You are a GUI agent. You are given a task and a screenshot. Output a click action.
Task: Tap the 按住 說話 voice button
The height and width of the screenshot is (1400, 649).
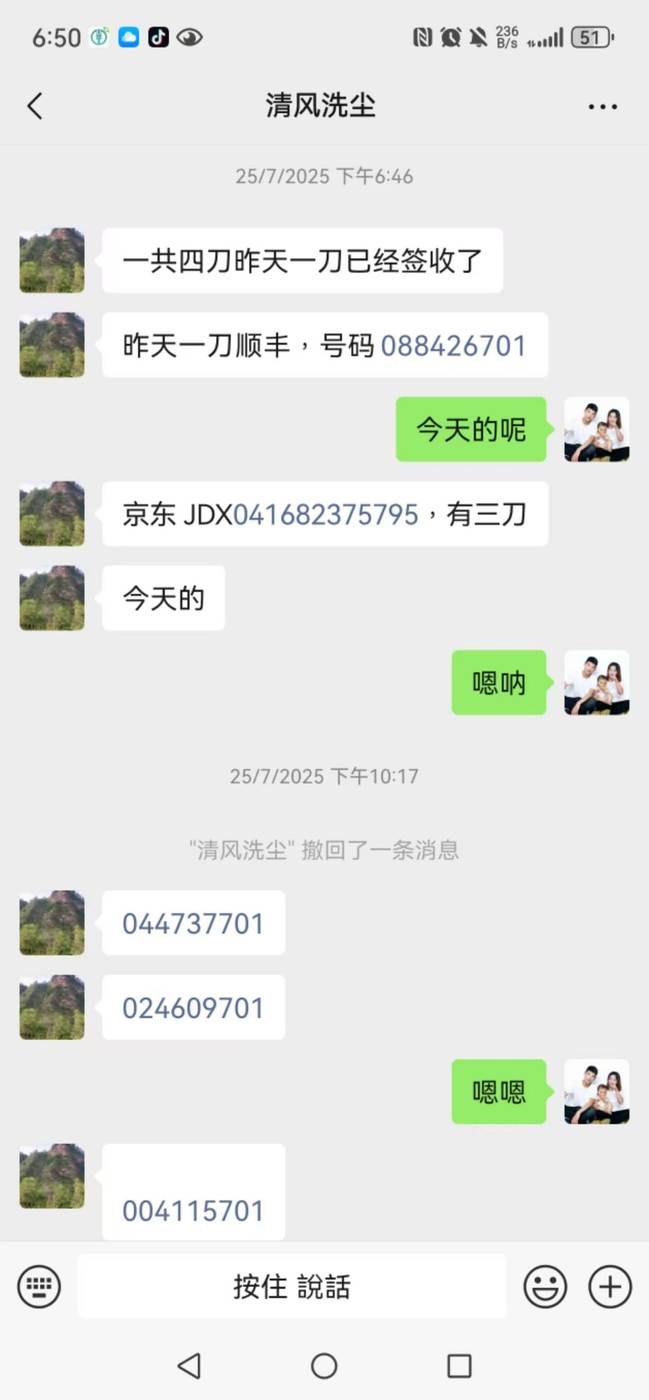(x=292, y=1286)
